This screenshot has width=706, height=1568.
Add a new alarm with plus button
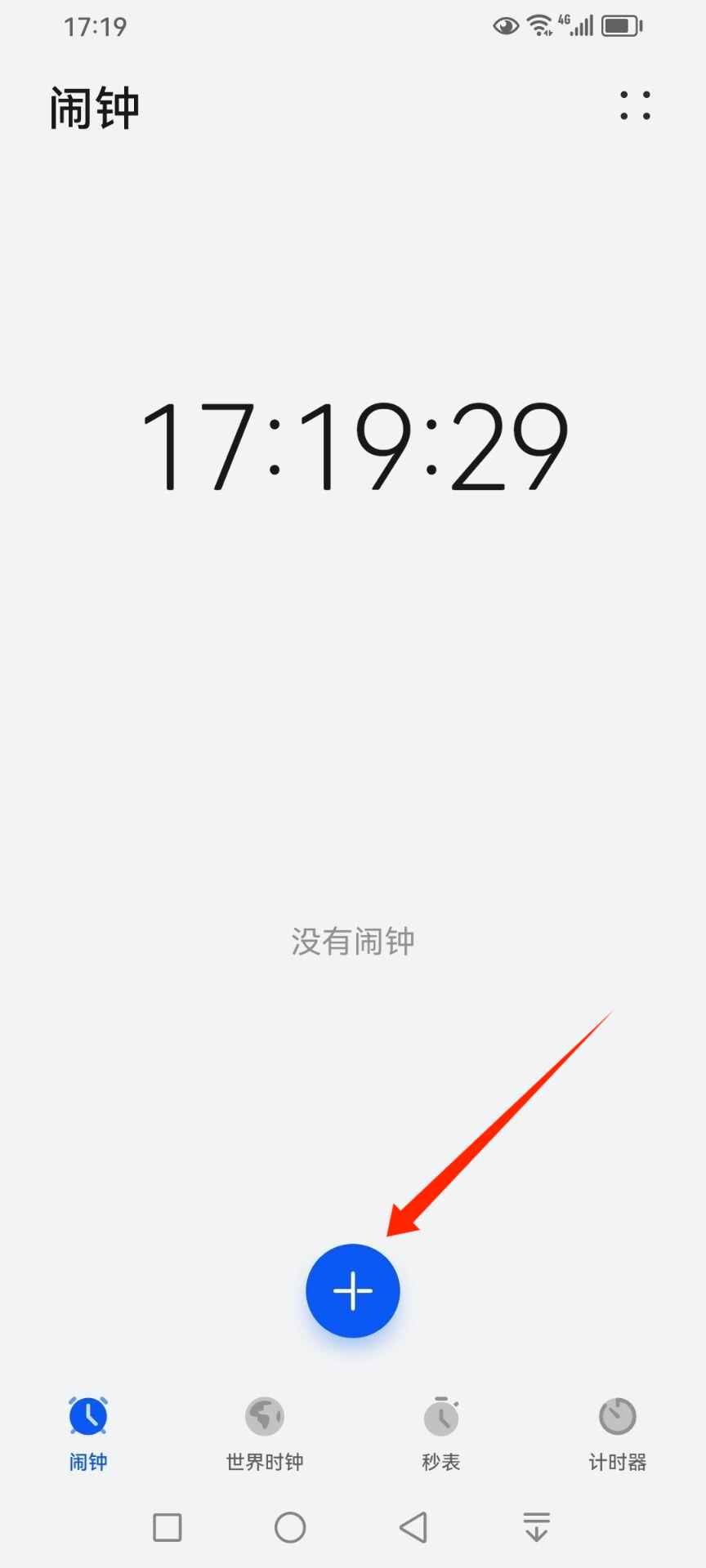[353, 1290]
